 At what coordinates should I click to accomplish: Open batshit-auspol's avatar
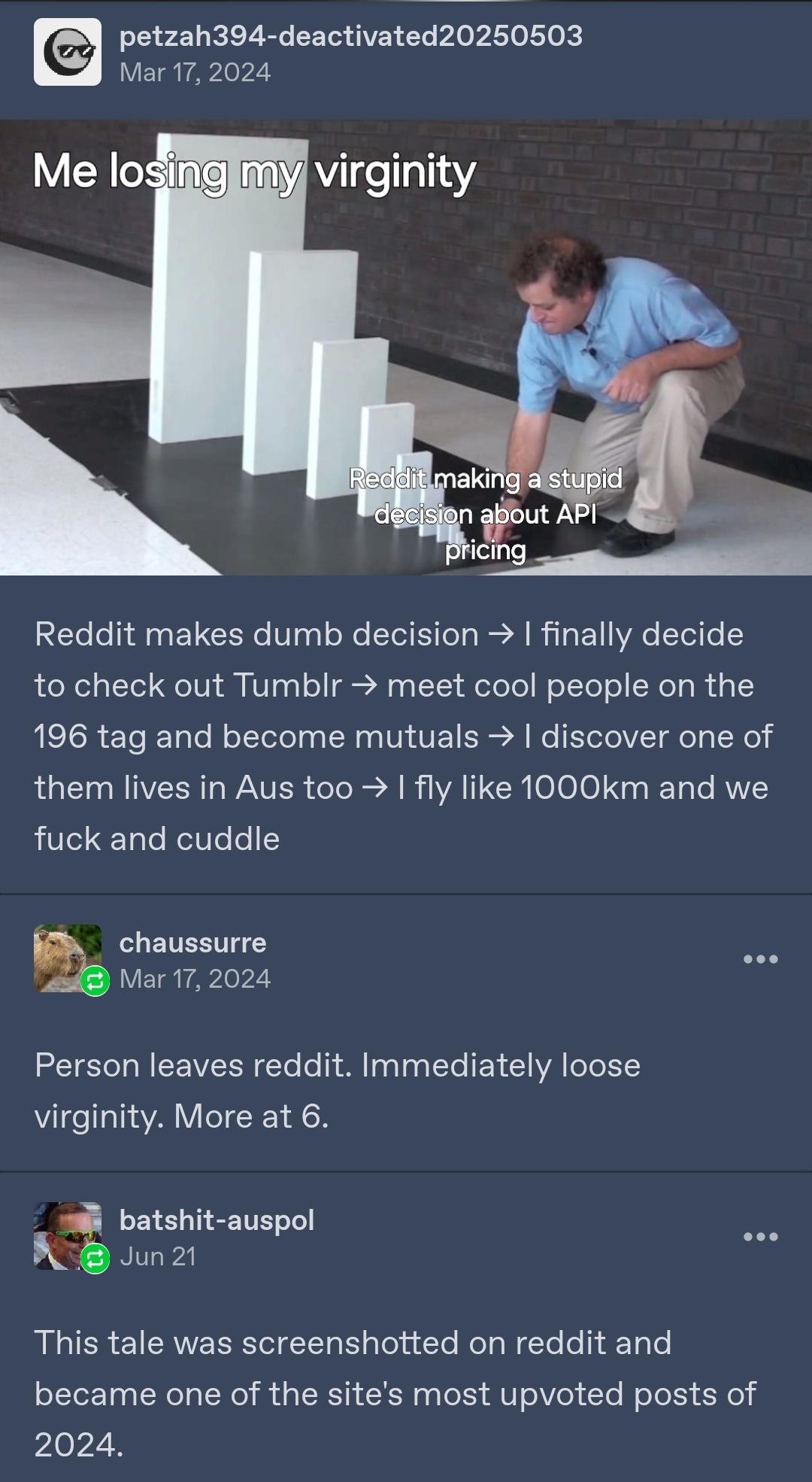point(68,1235)
